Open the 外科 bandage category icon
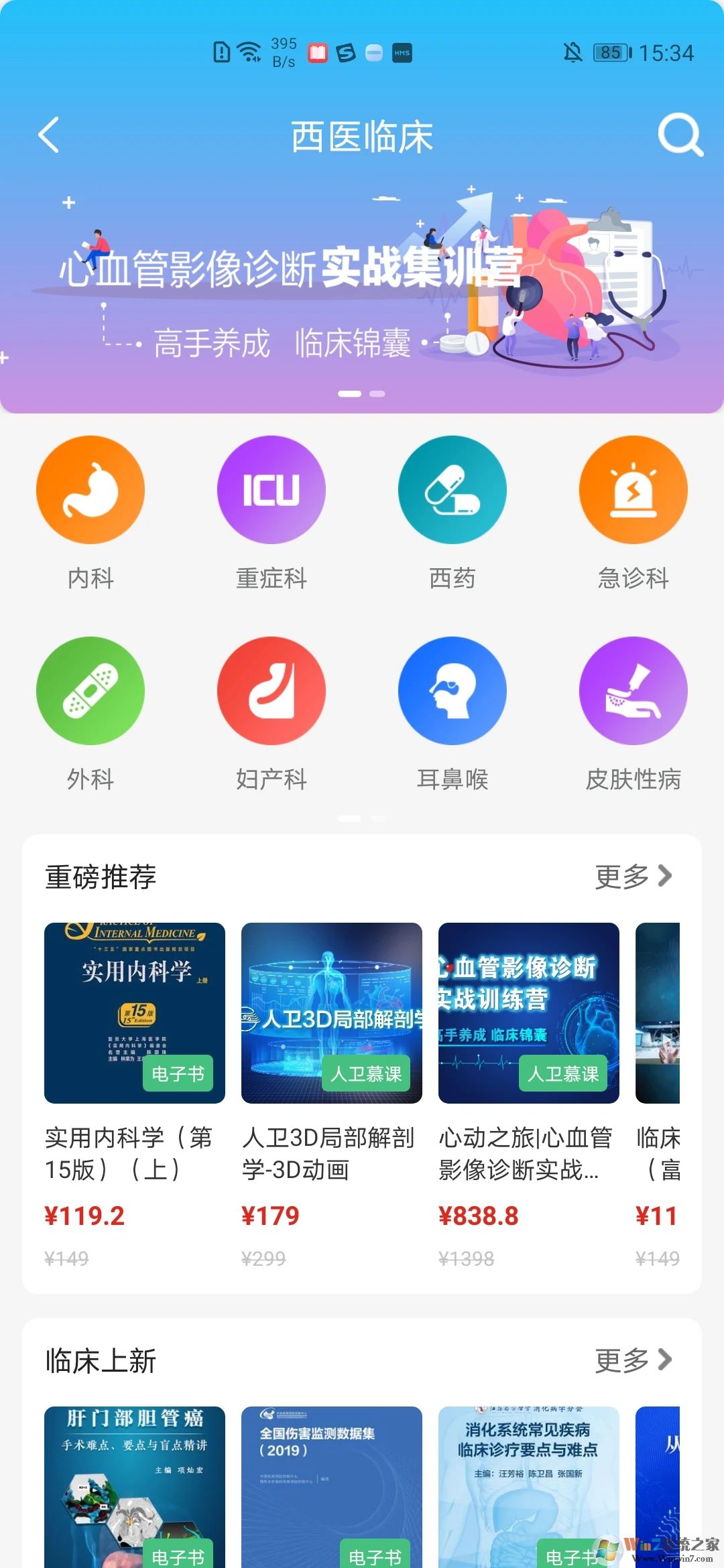724x1568 pixels. pyautogui.click(x=91, y=691)
